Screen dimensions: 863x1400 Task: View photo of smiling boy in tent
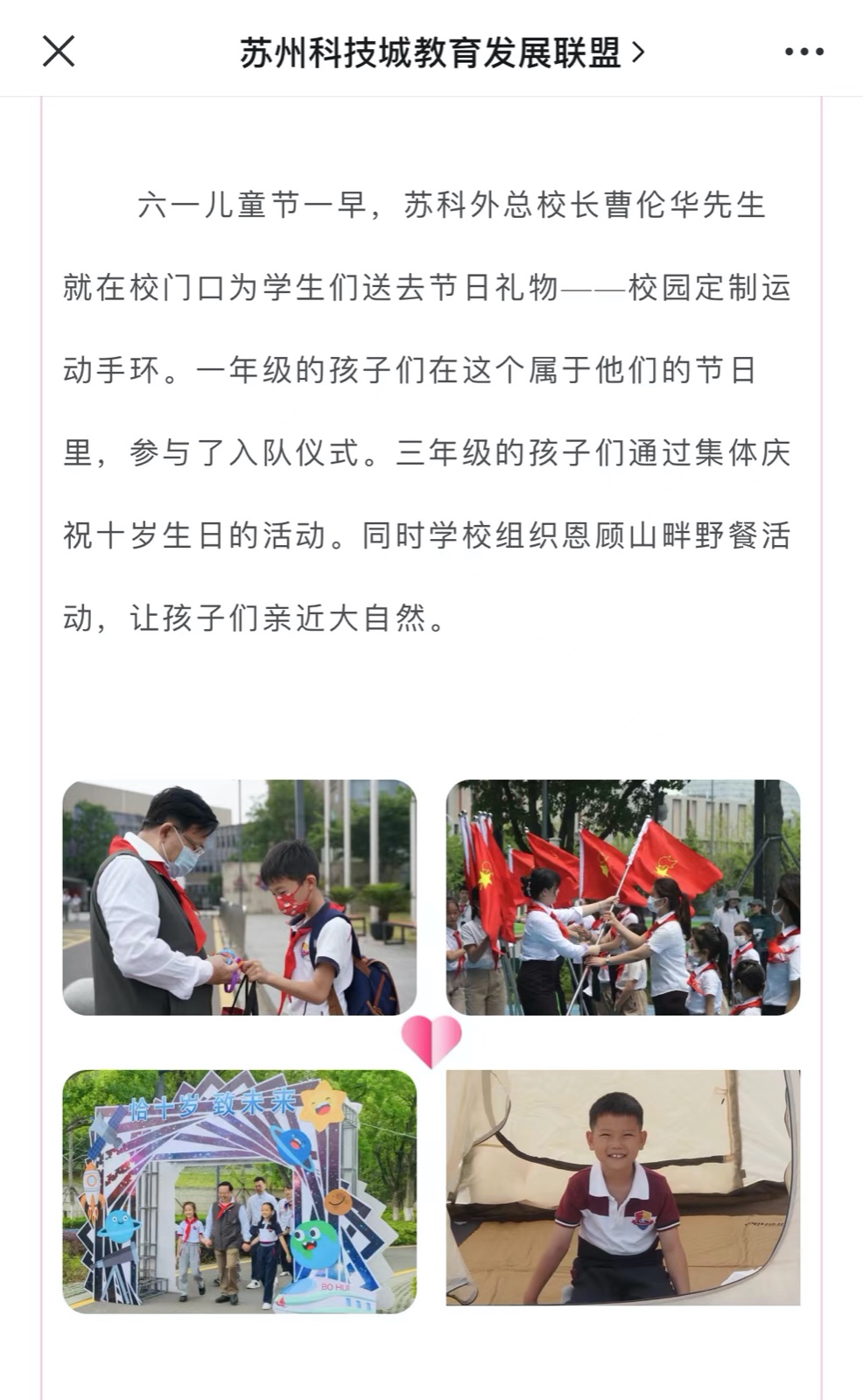622,1187
